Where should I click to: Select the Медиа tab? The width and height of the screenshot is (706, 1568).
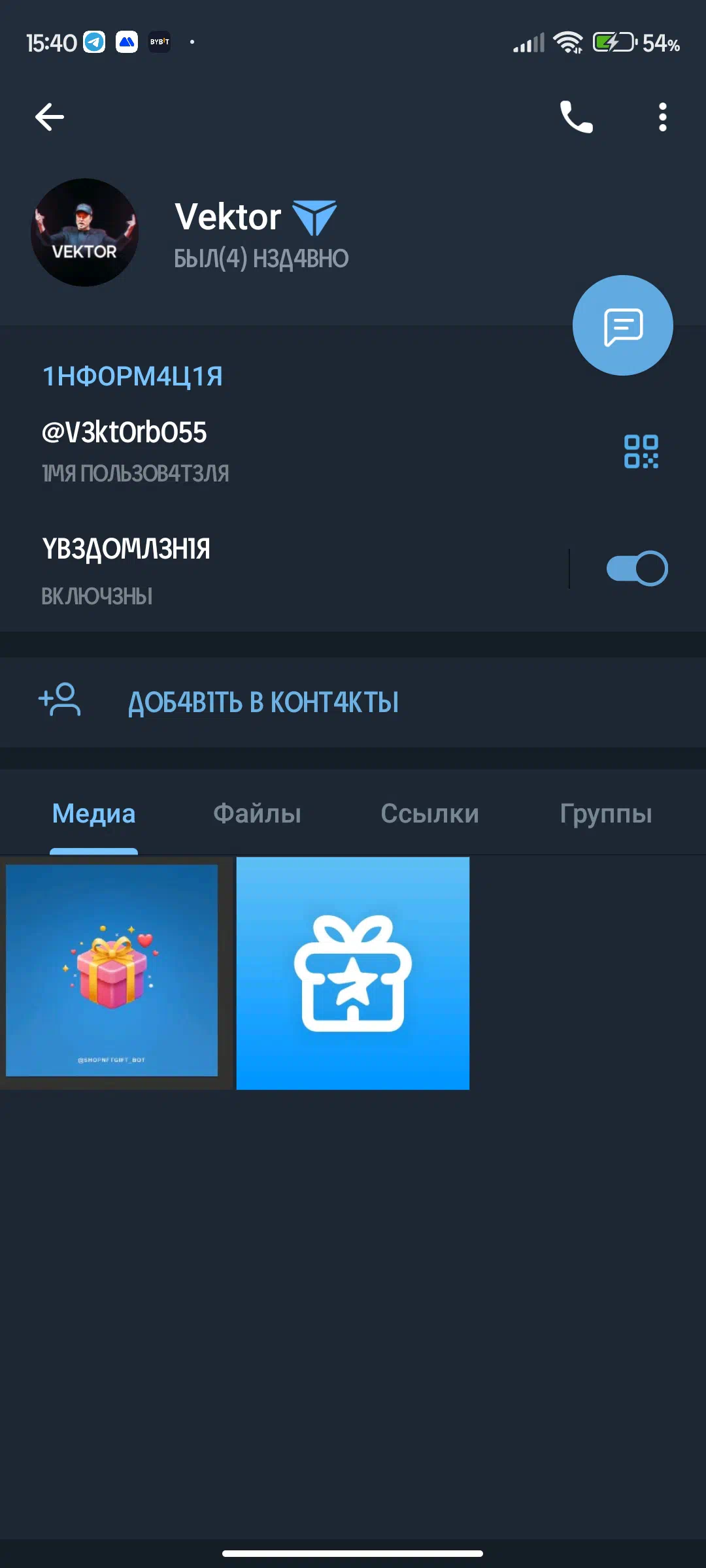(94, 813)
